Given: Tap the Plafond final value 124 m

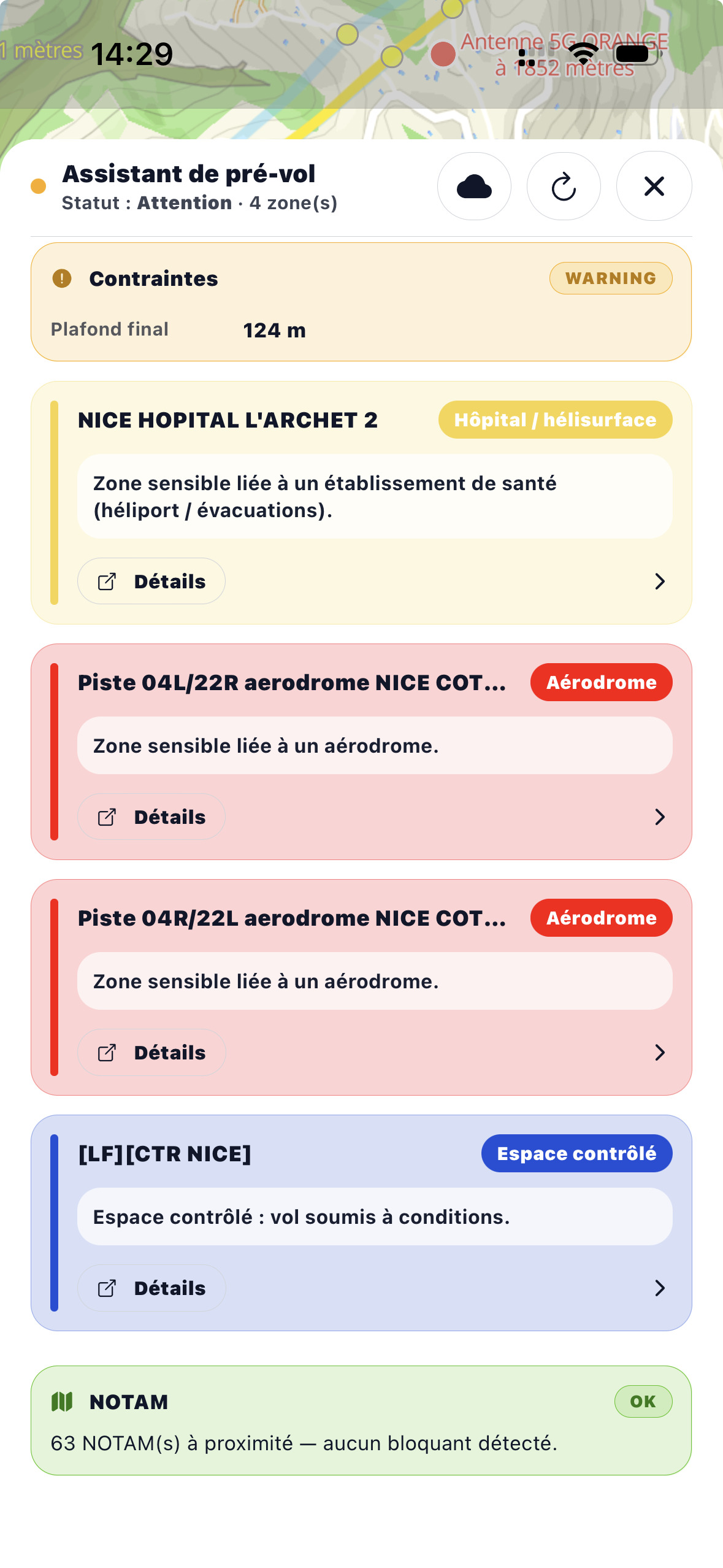Looking at the screenshot, I should (275, 330).
